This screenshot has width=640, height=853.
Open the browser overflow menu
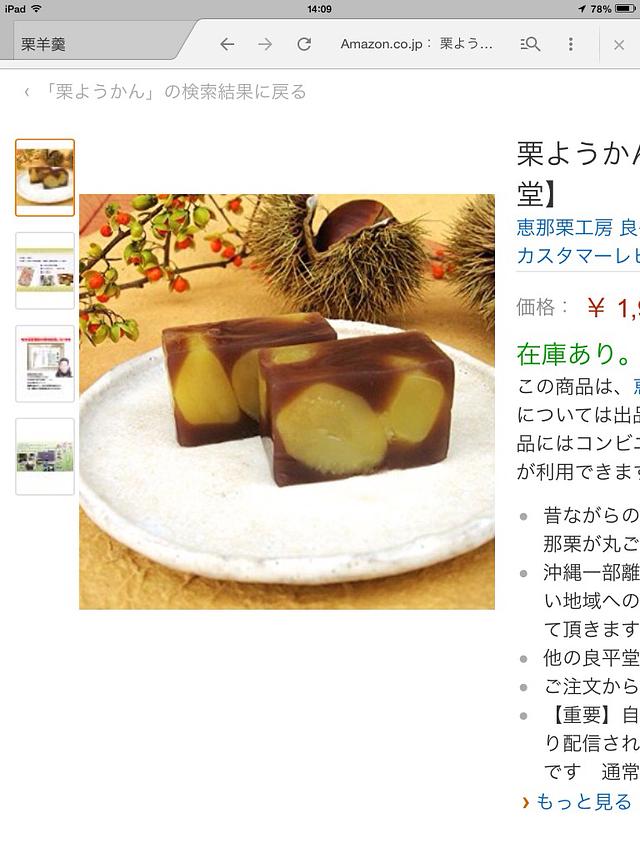click(571, 44)
